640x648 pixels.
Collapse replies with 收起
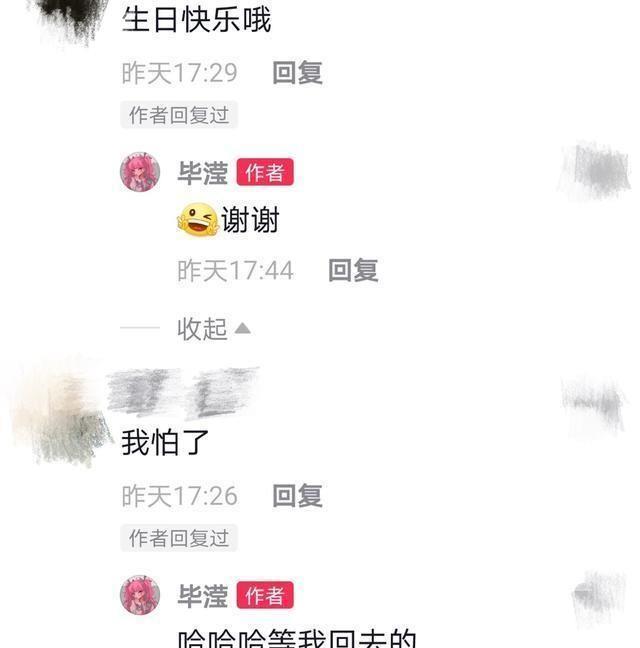(x=213, y=328)
